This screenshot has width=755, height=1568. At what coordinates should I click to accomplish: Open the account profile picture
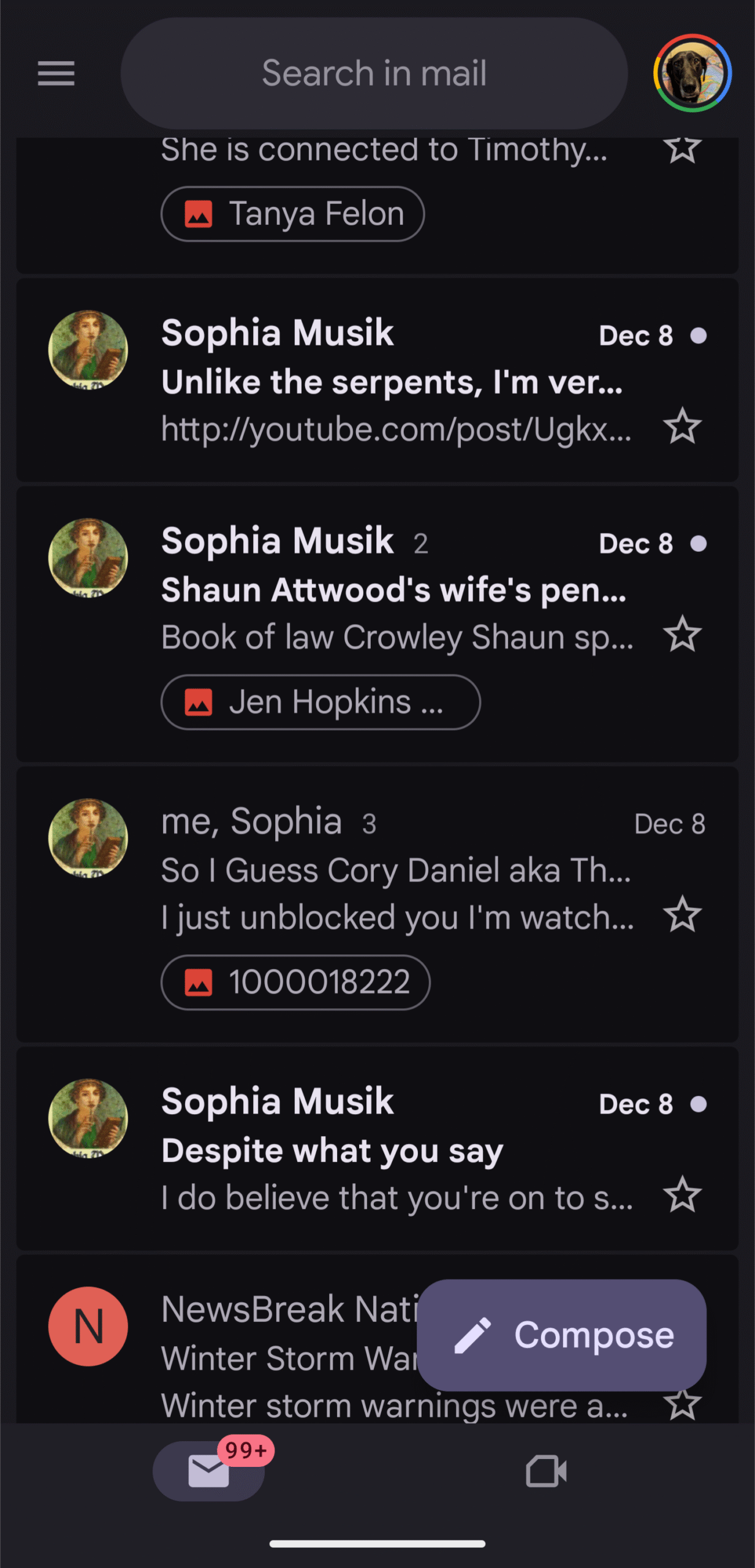tap(692, 73)
